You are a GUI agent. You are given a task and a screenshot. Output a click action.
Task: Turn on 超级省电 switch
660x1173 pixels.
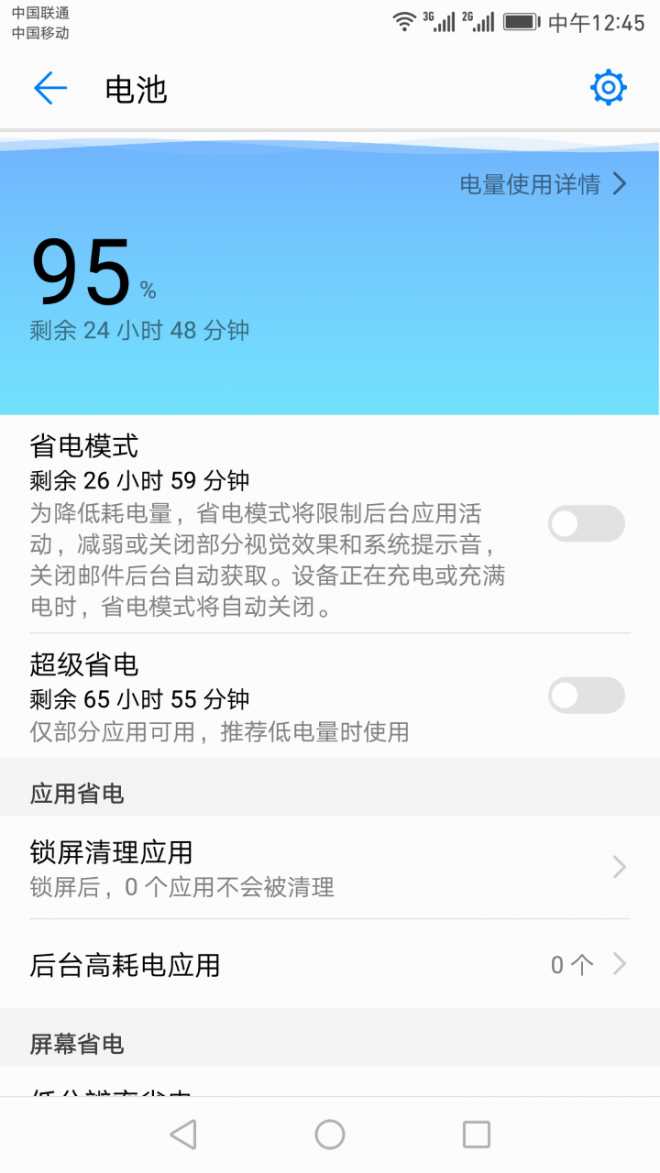tap(586, 696)
